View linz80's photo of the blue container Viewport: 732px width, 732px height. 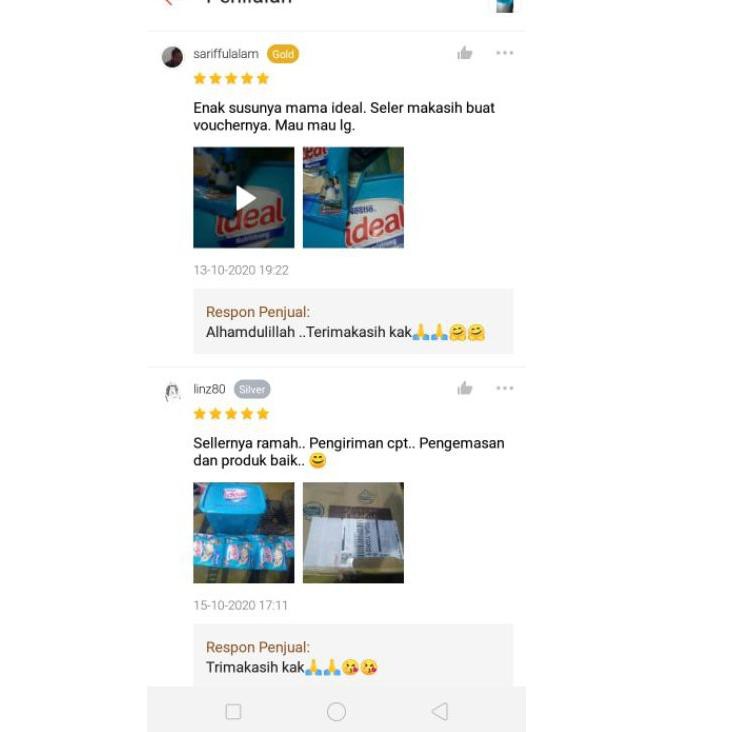244,533
